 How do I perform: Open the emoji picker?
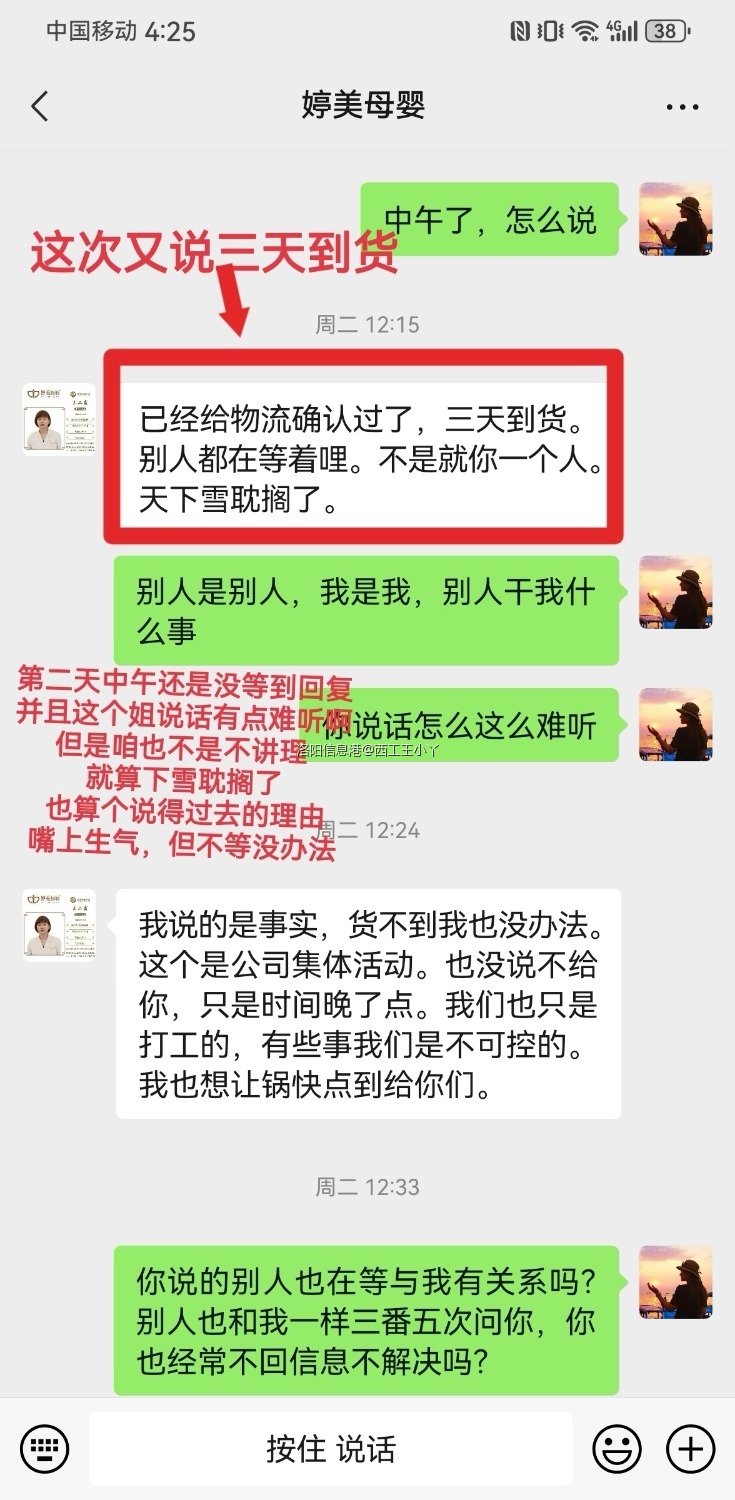click(x=618, y=1447)
